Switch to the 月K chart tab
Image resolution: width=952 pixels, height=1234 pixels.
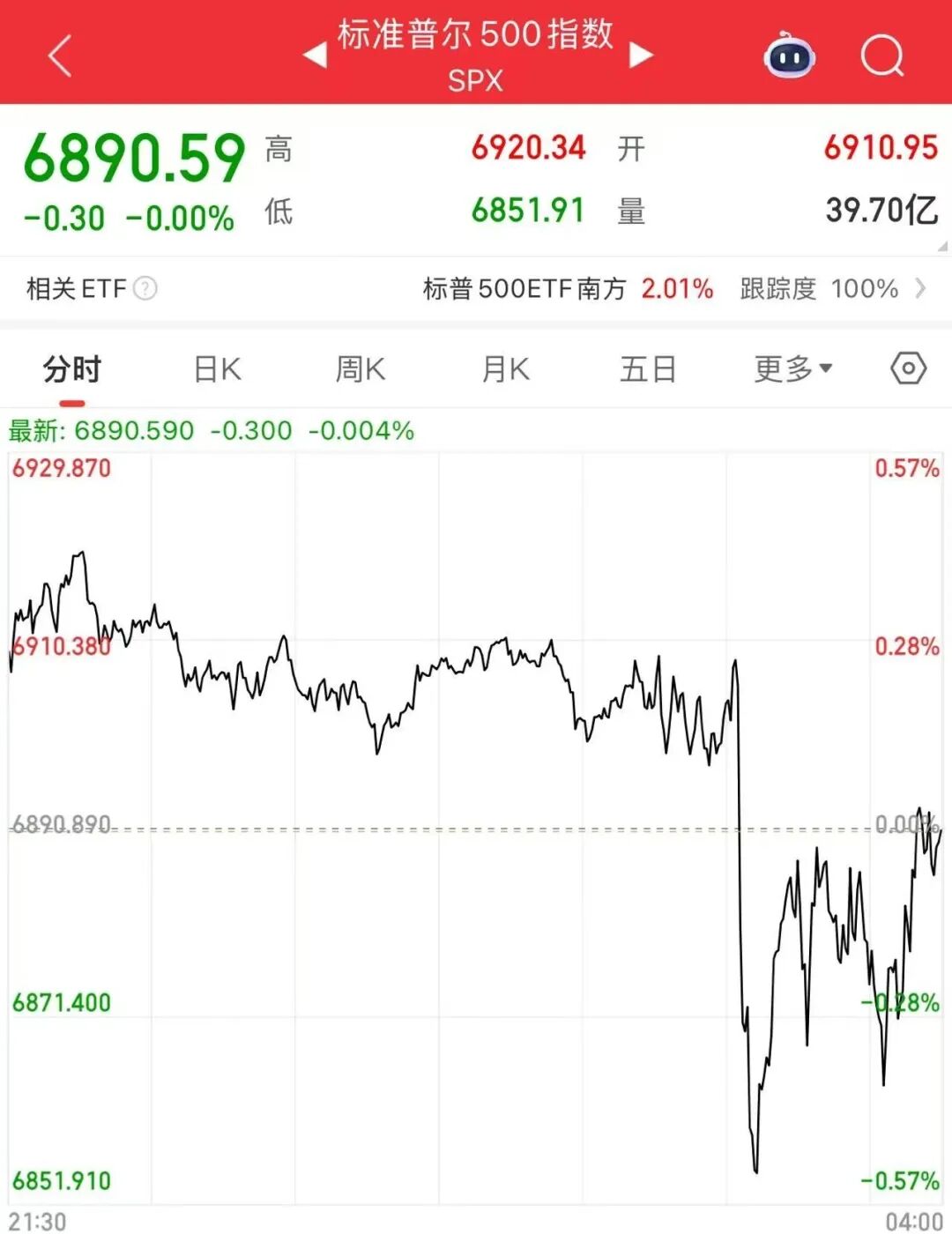click(505, 369)
